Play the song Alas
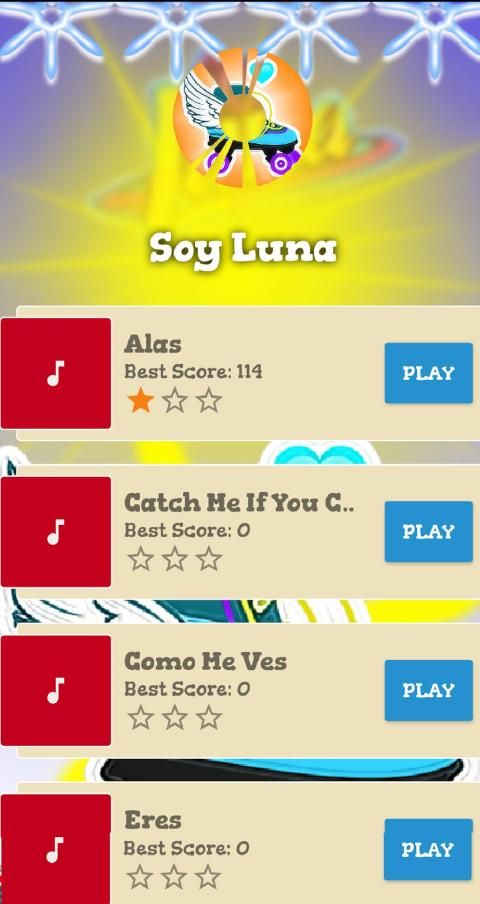The height and width of the screenshot is (904, 480). click(x=428, y=373)
